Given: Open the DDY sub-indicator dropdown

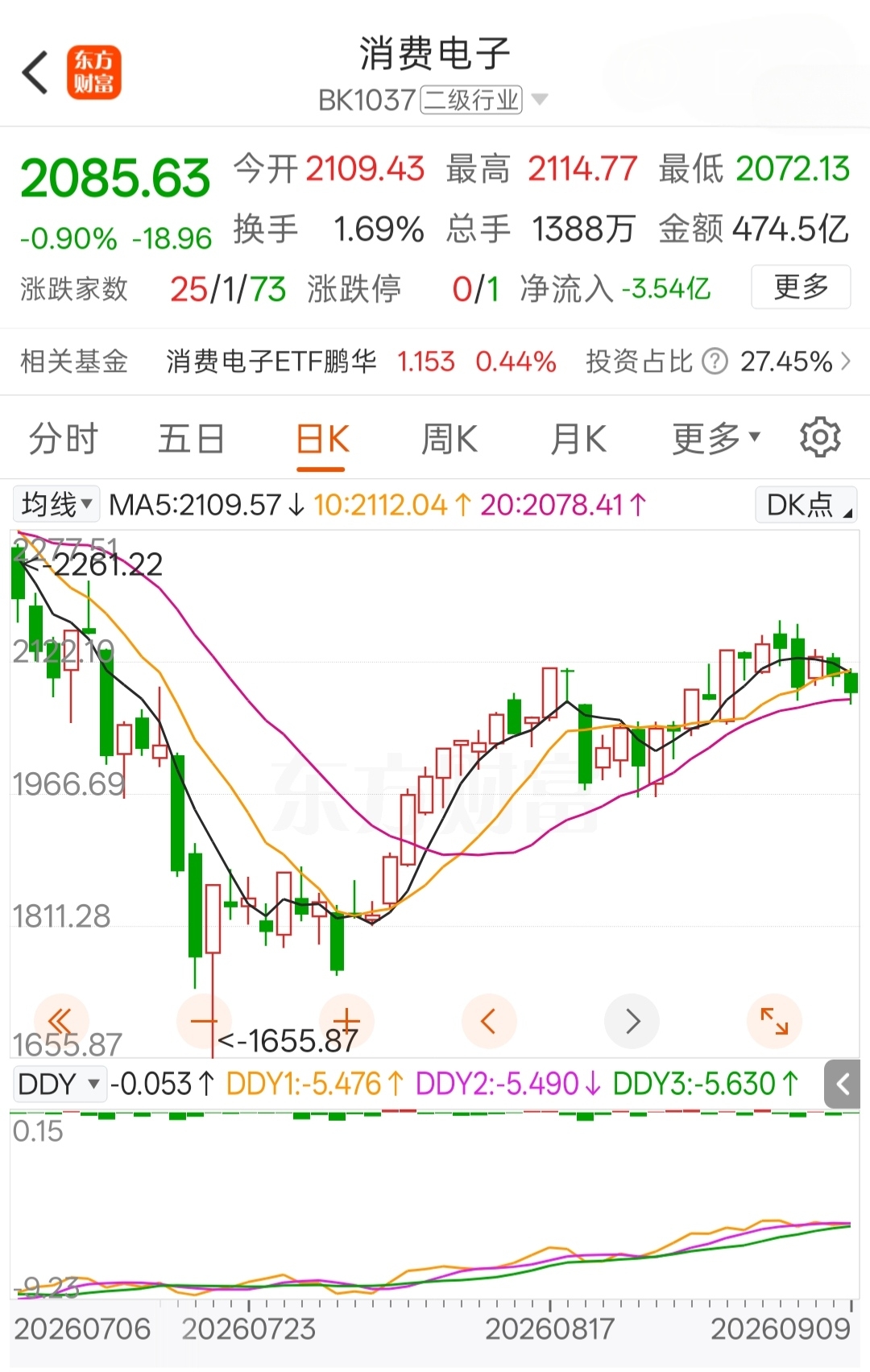Looking at the screenshot, I should (60, 1085).
